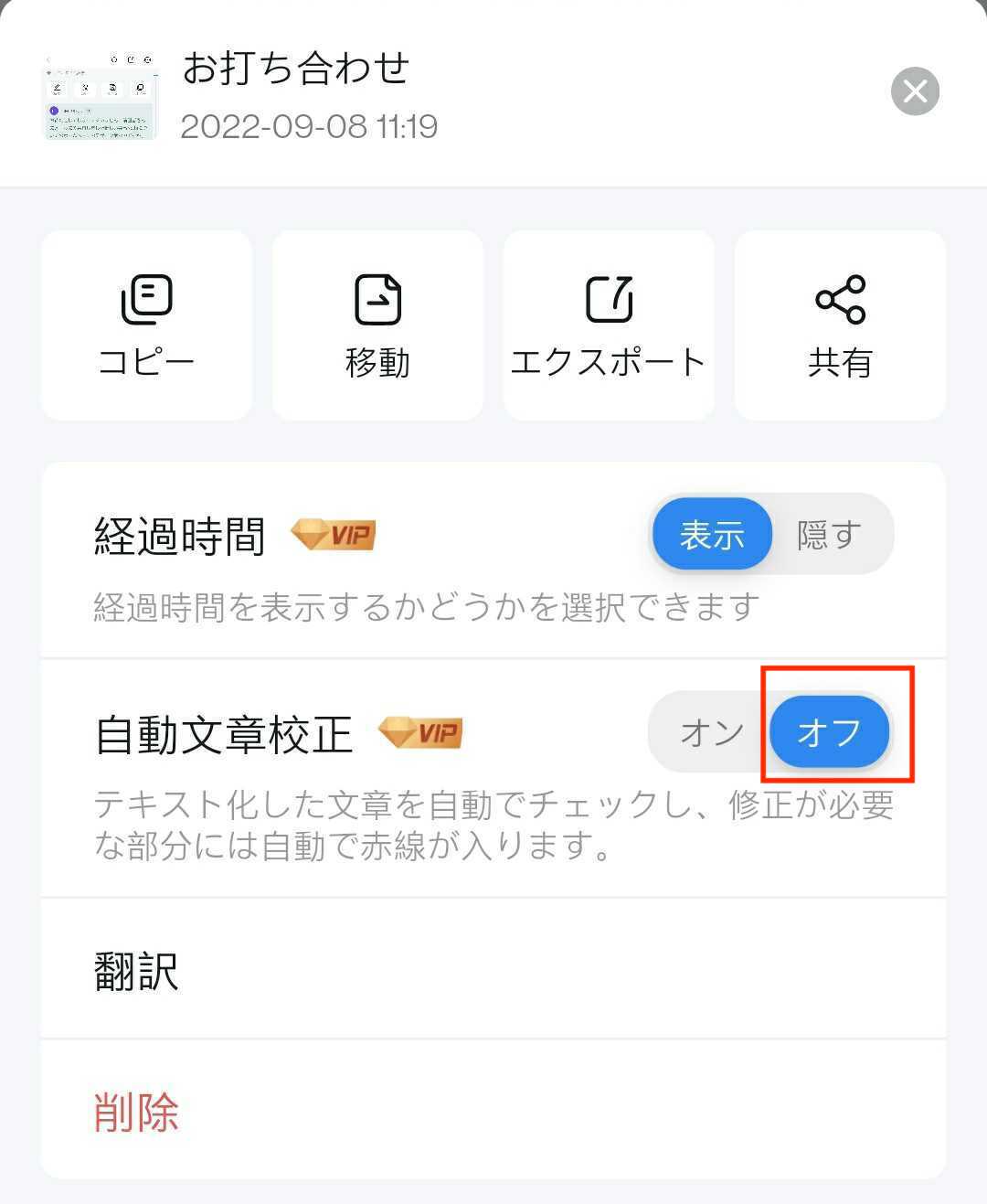Turn 自動文章校正 オン
Image resolution: width=987 pixels, height=1204 pixels.
point(712,732)
